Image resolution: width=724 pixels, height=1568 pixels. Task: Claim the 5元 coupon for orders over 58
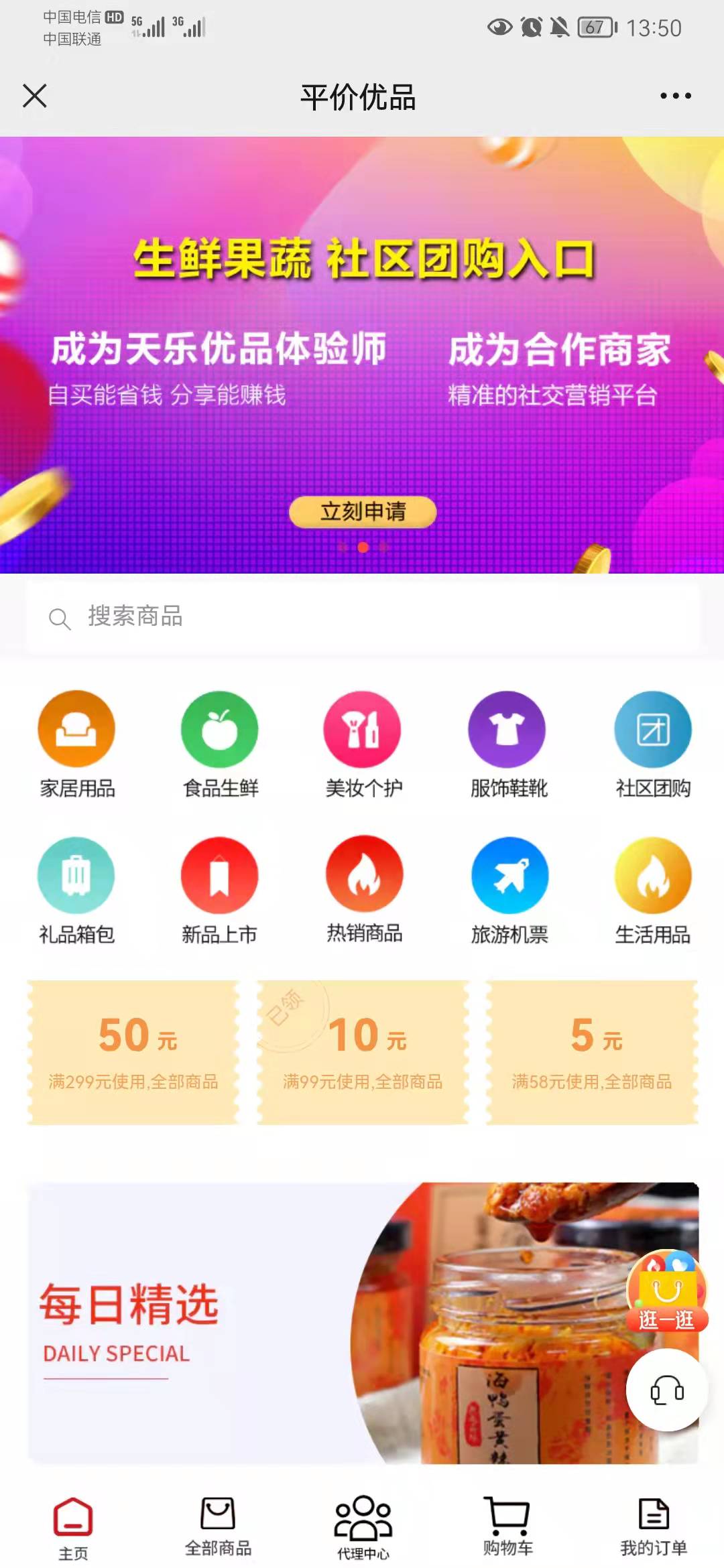[592, 1052]
